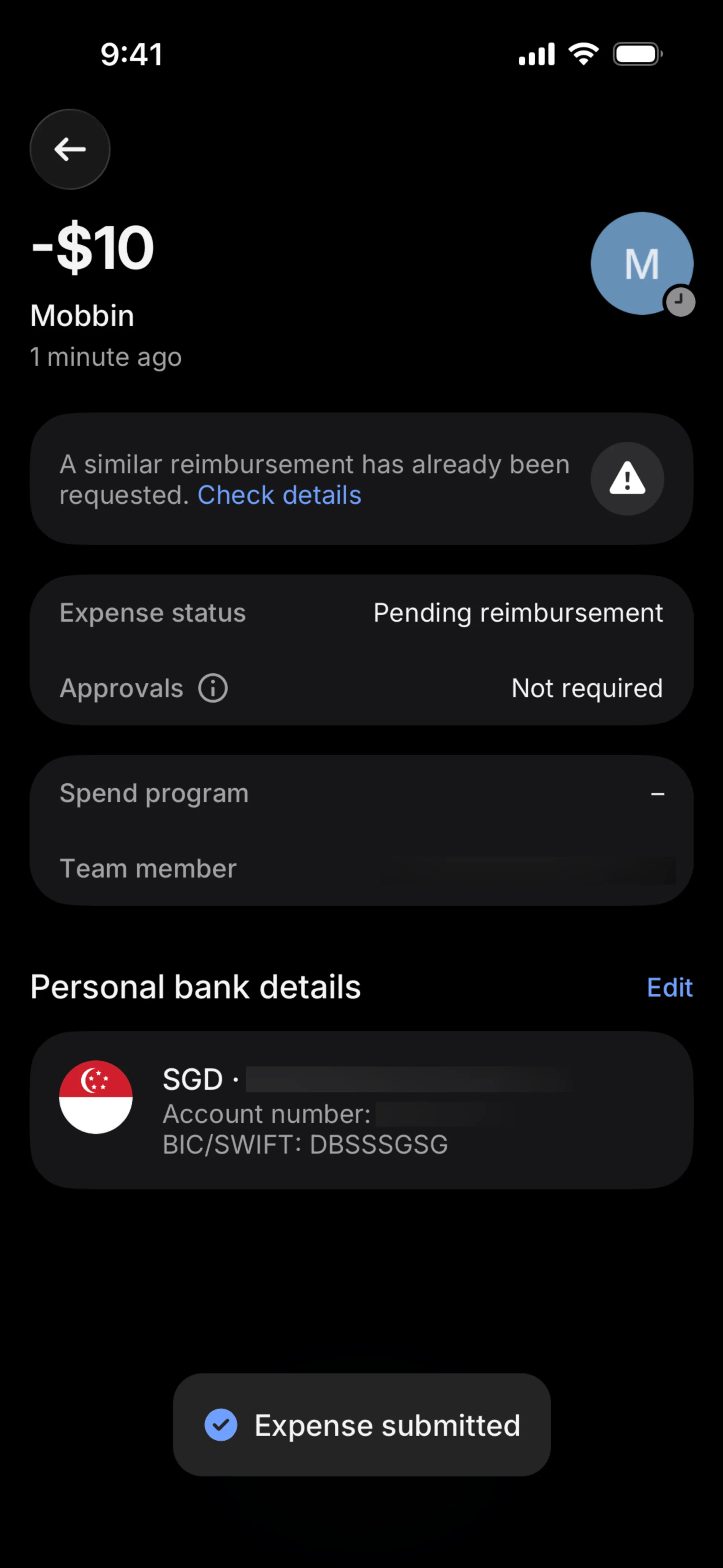Go back using the arrow button

click(70, 149)
